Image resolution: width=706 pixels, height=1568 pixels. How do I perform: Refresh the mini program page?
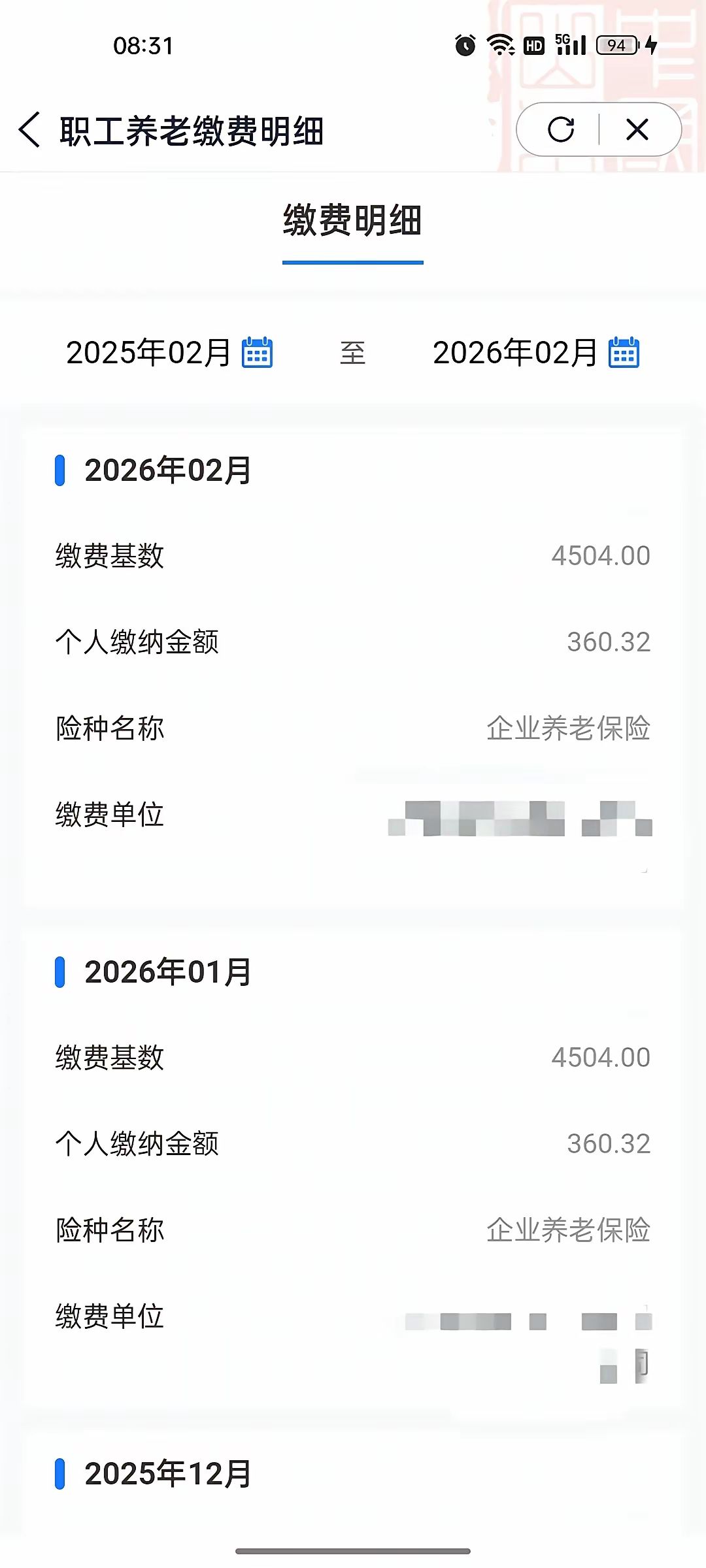(x=561, y=129)
